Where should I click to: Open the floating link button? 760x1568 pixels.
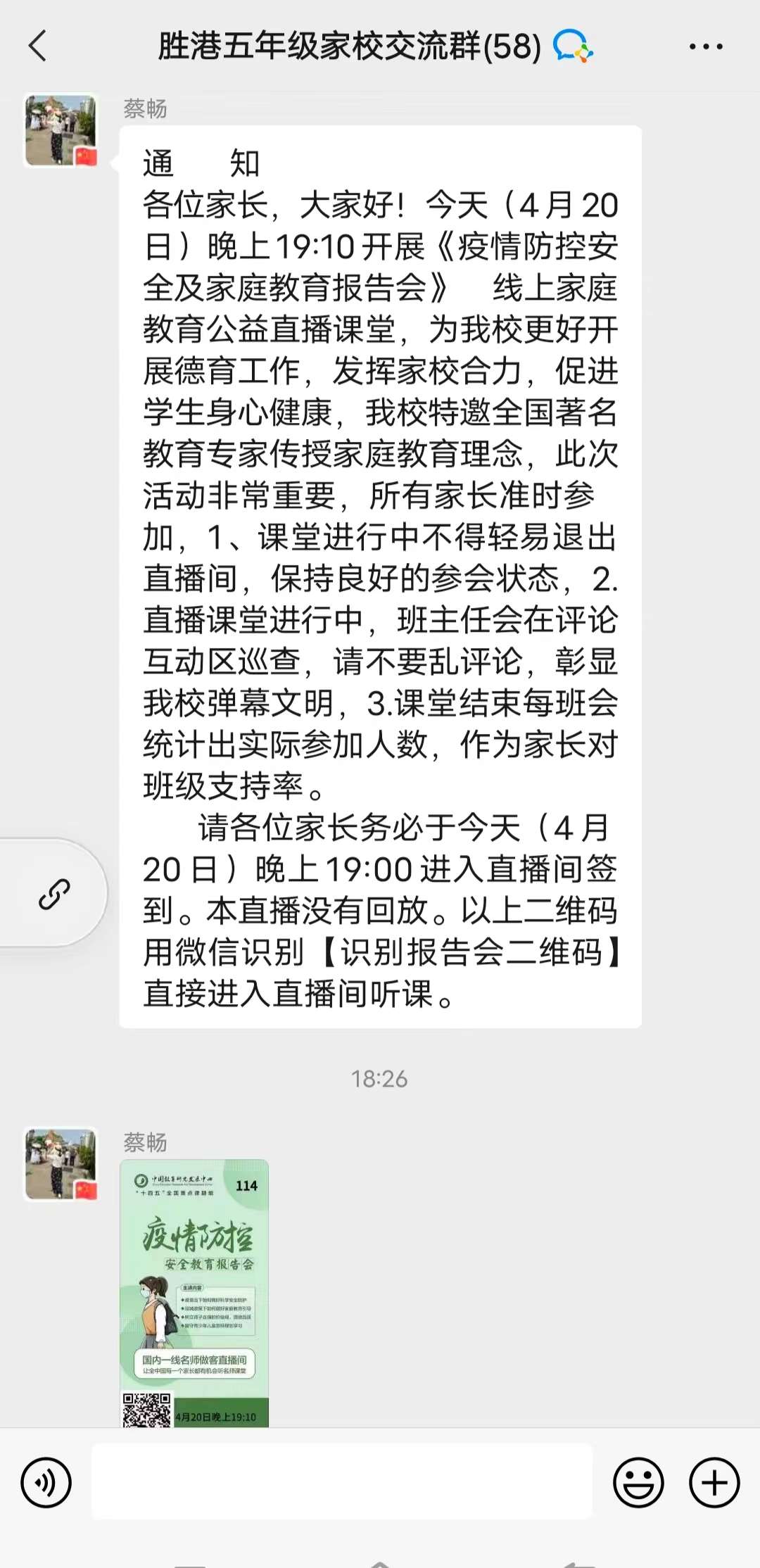54,893
